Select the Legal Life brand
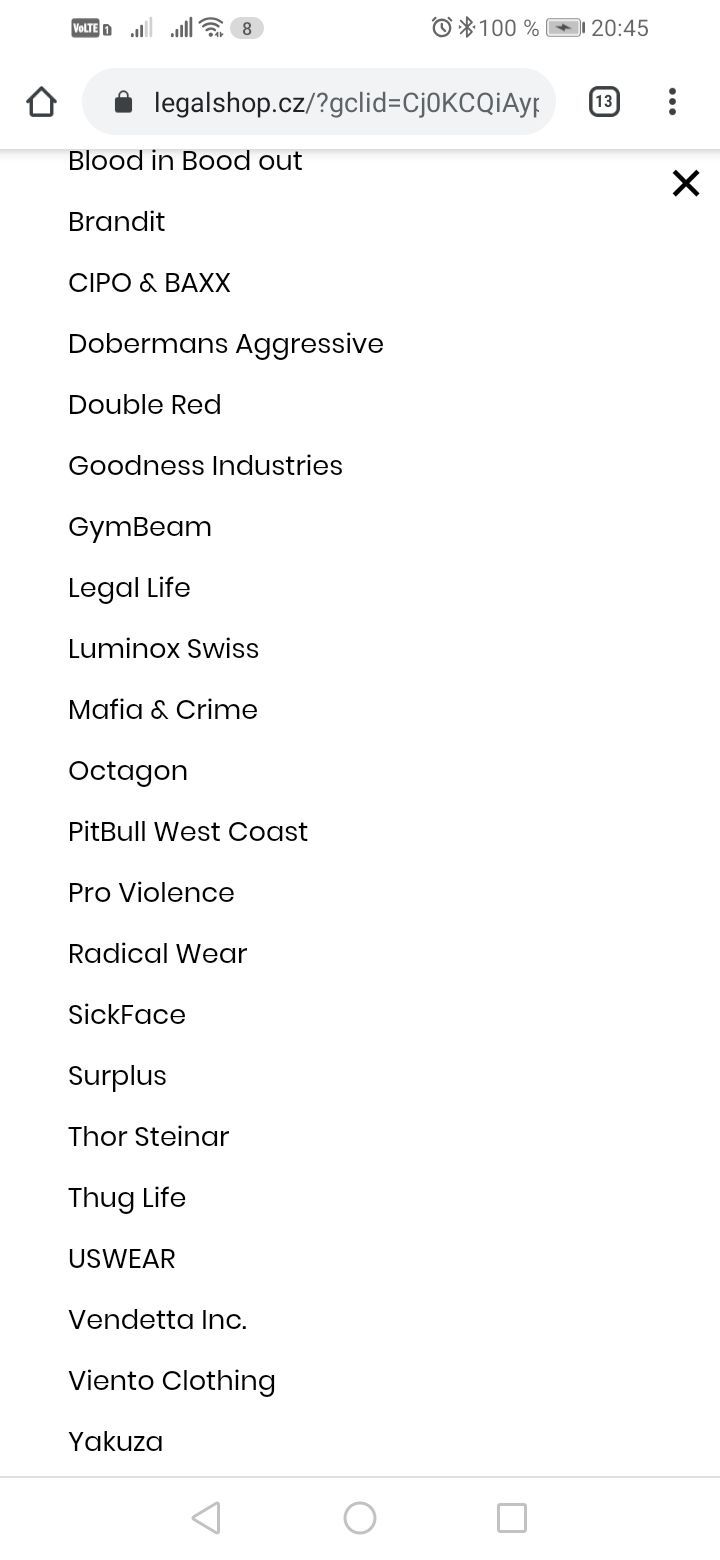The height and width of the screenshot is (1560, 720). [129, 588]
